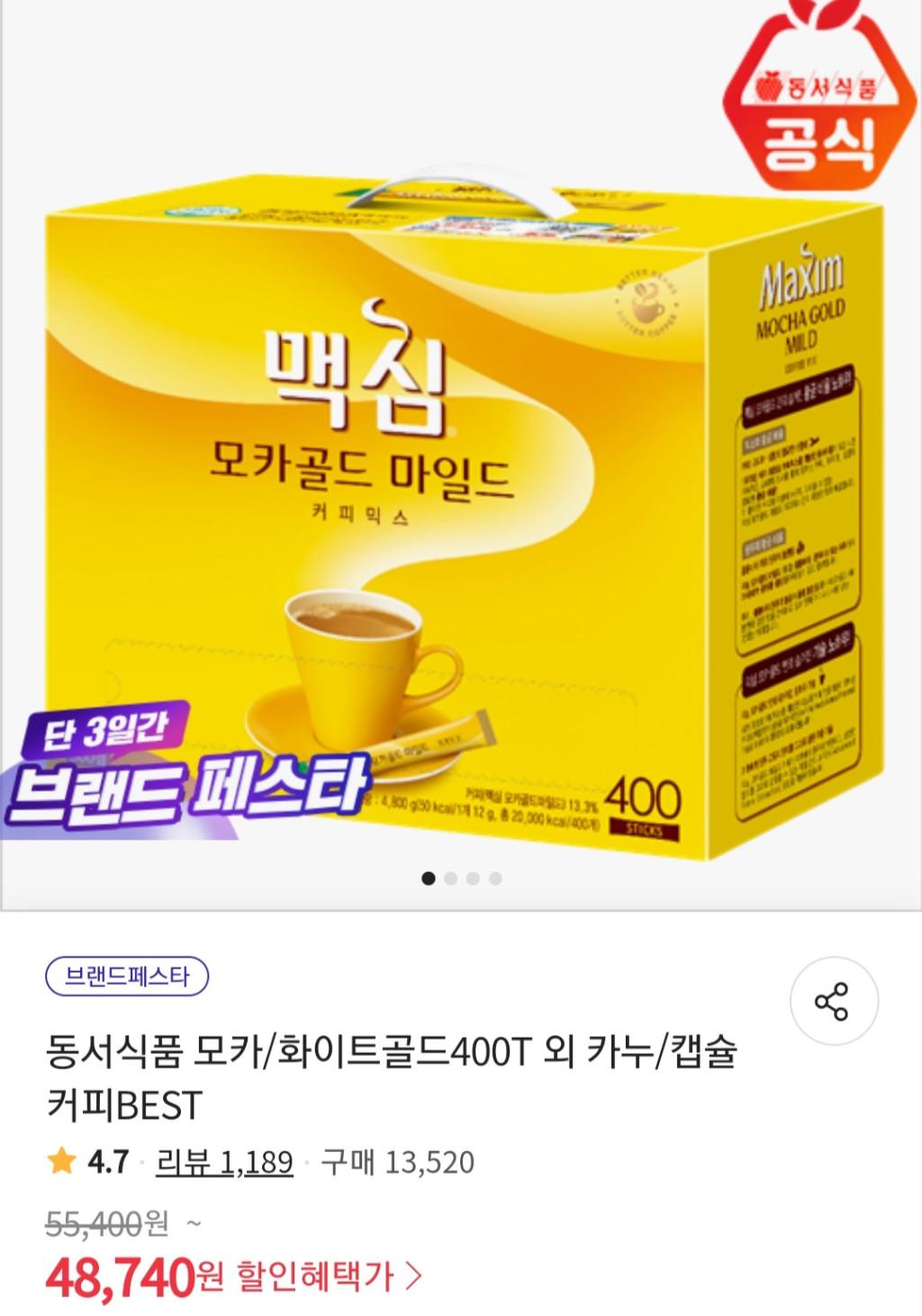Tap the product image page indicator dots
The height and width of the screenshot is (1316, 922).
(x=462, y=878)
